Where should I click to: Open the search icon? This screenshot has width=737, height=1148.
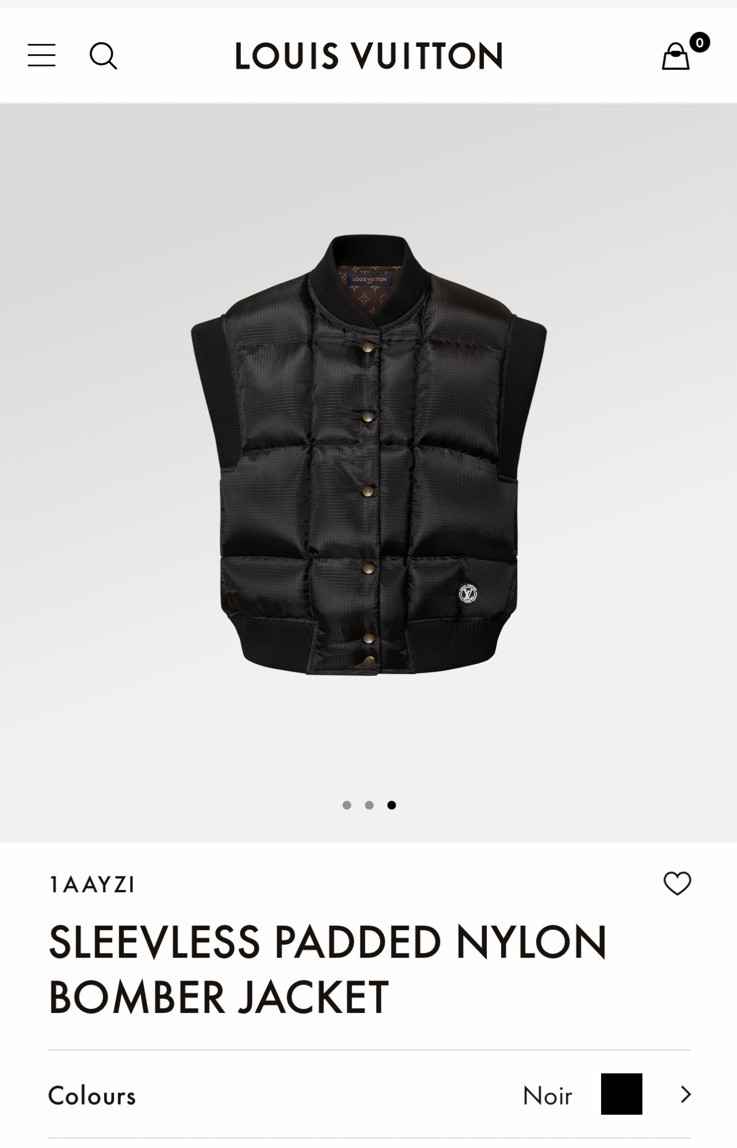coord(103,55)
